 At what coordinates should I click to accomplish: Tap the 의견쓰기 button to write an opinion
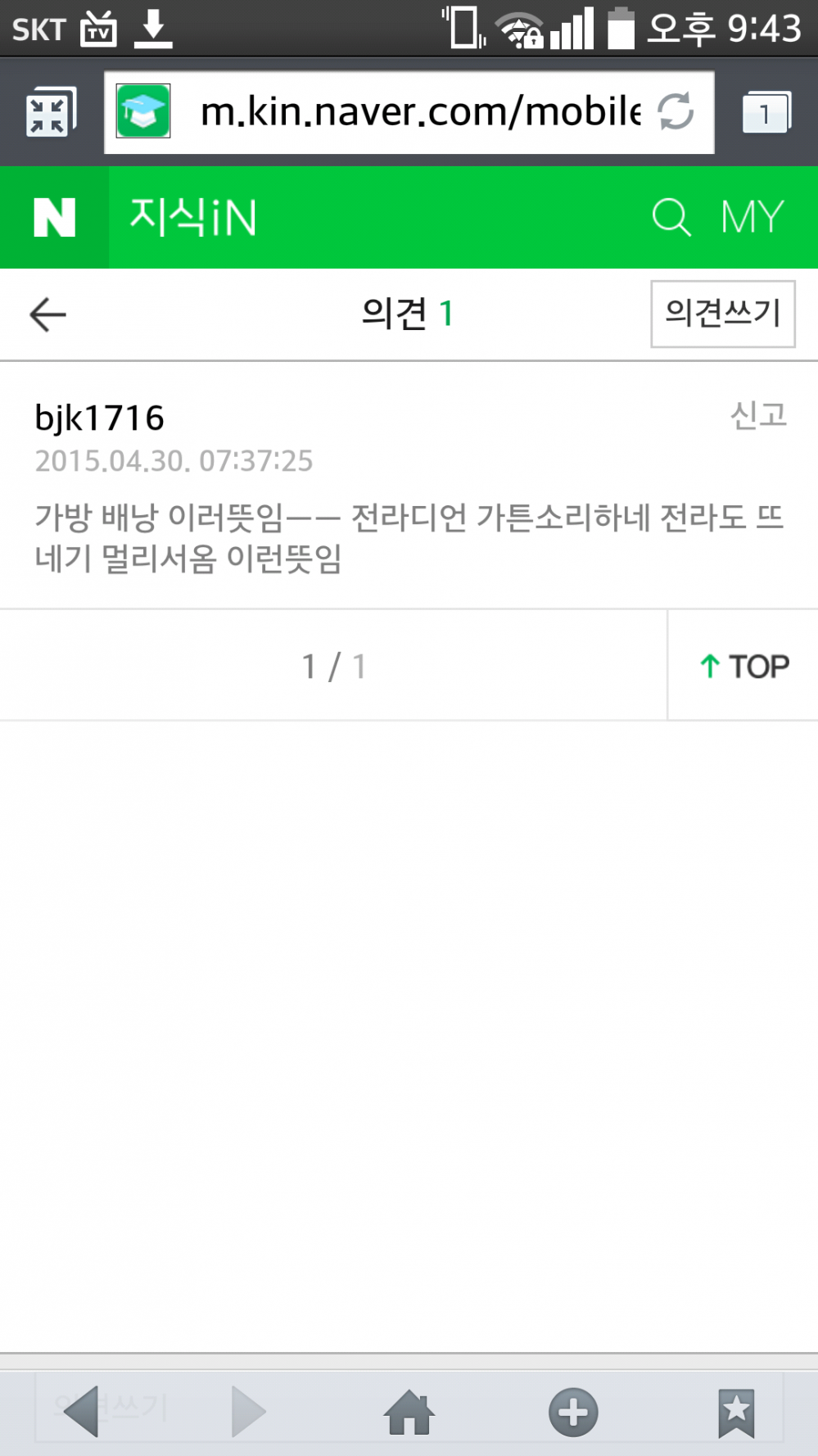tap(722, 314)
